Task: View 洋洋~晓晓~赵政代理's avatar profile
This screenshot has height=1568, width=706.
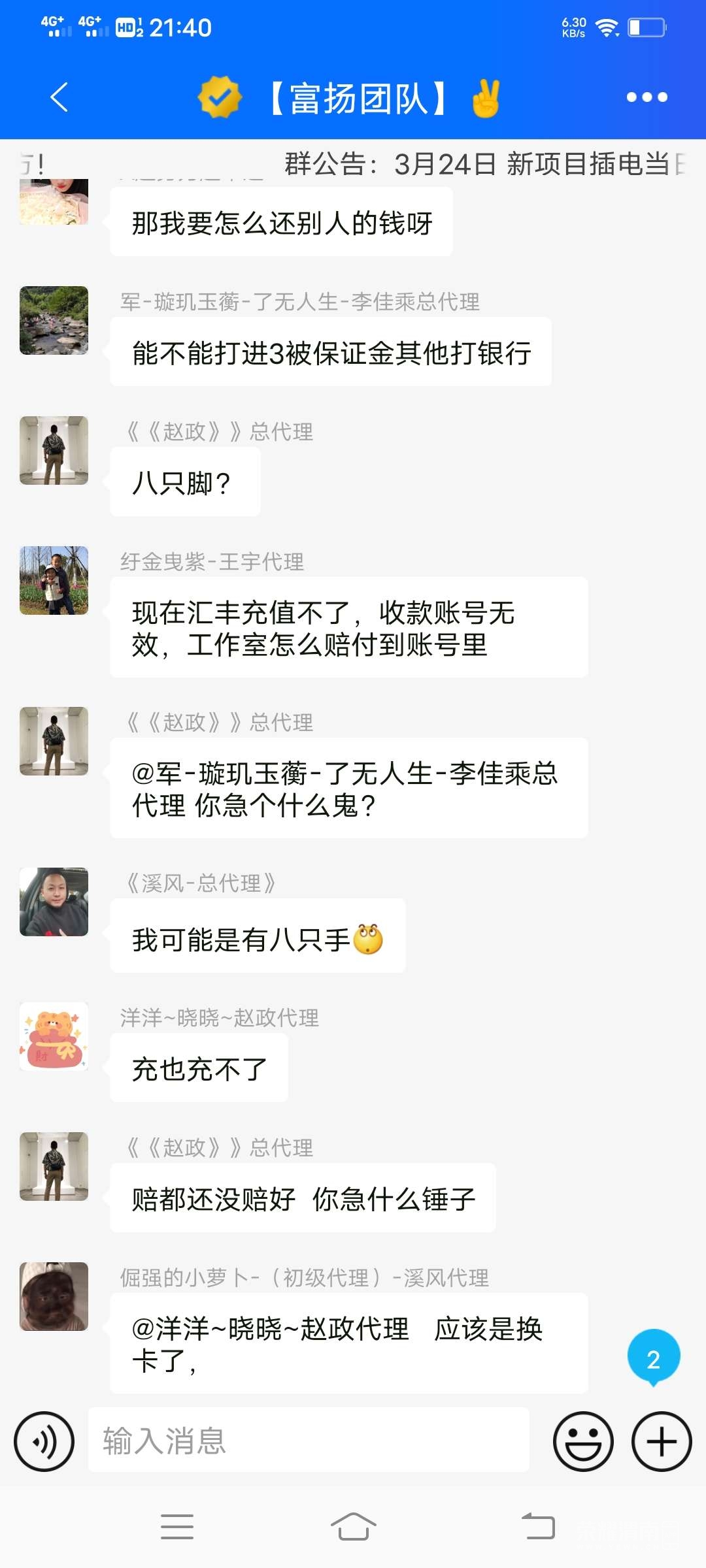Action: [54, 1036]
